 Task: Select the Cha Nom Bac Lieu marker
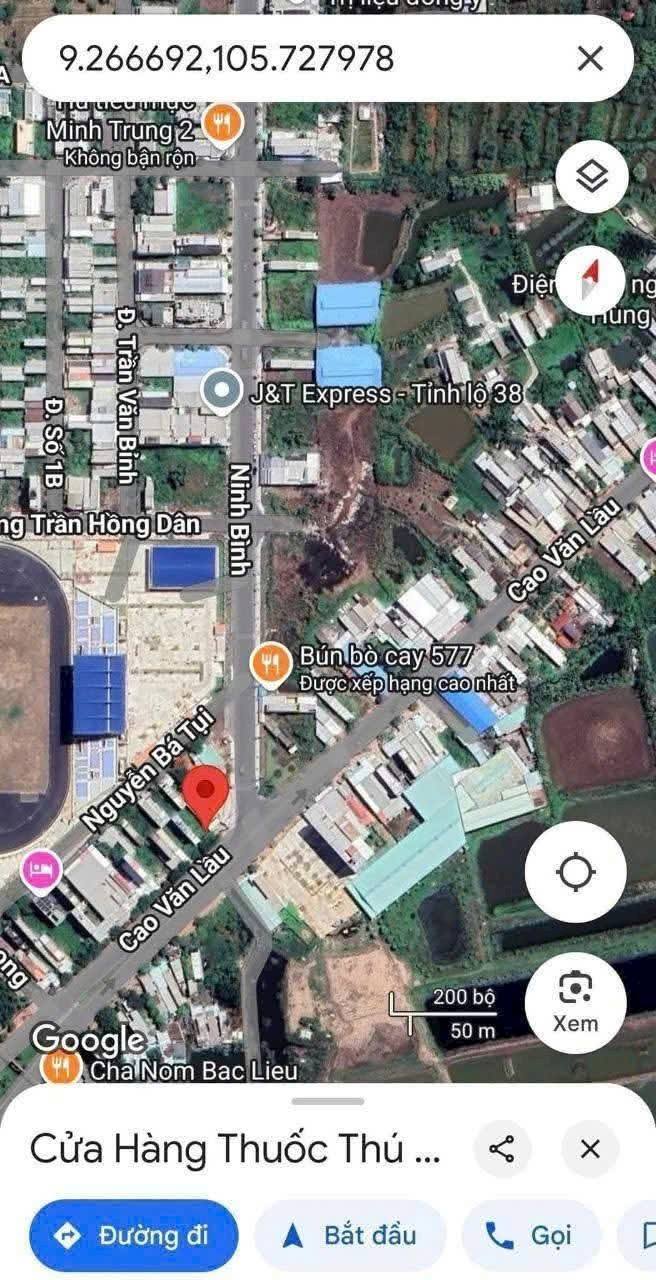[x=62, y=1066]
